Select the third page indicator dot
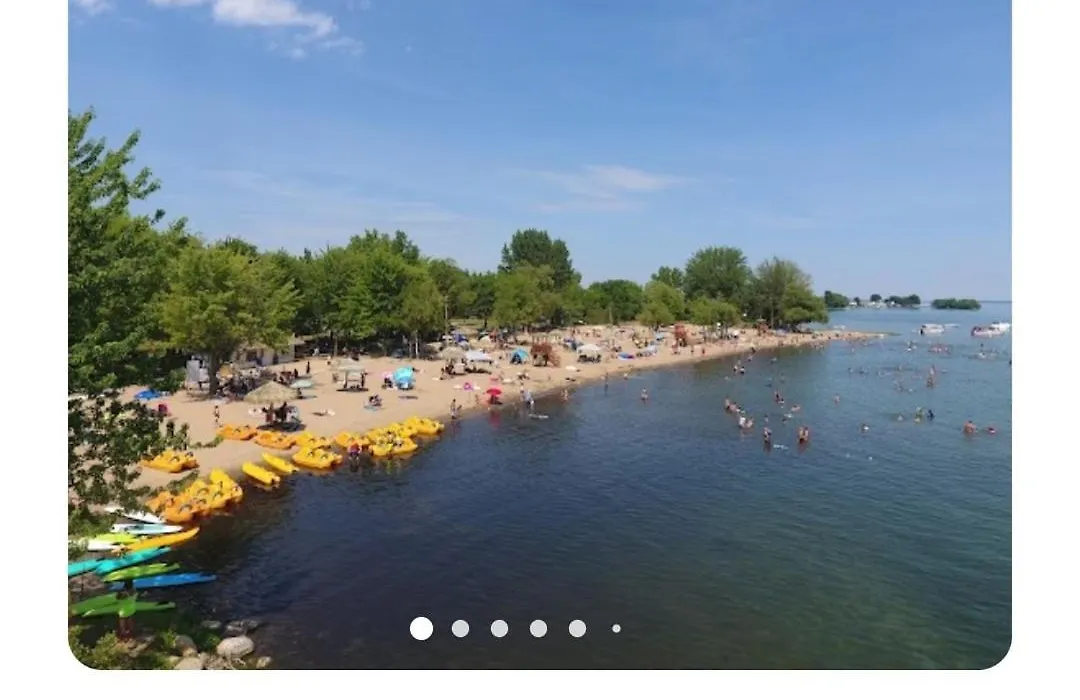Screen dimensions: 1080x700 (499, 628)
